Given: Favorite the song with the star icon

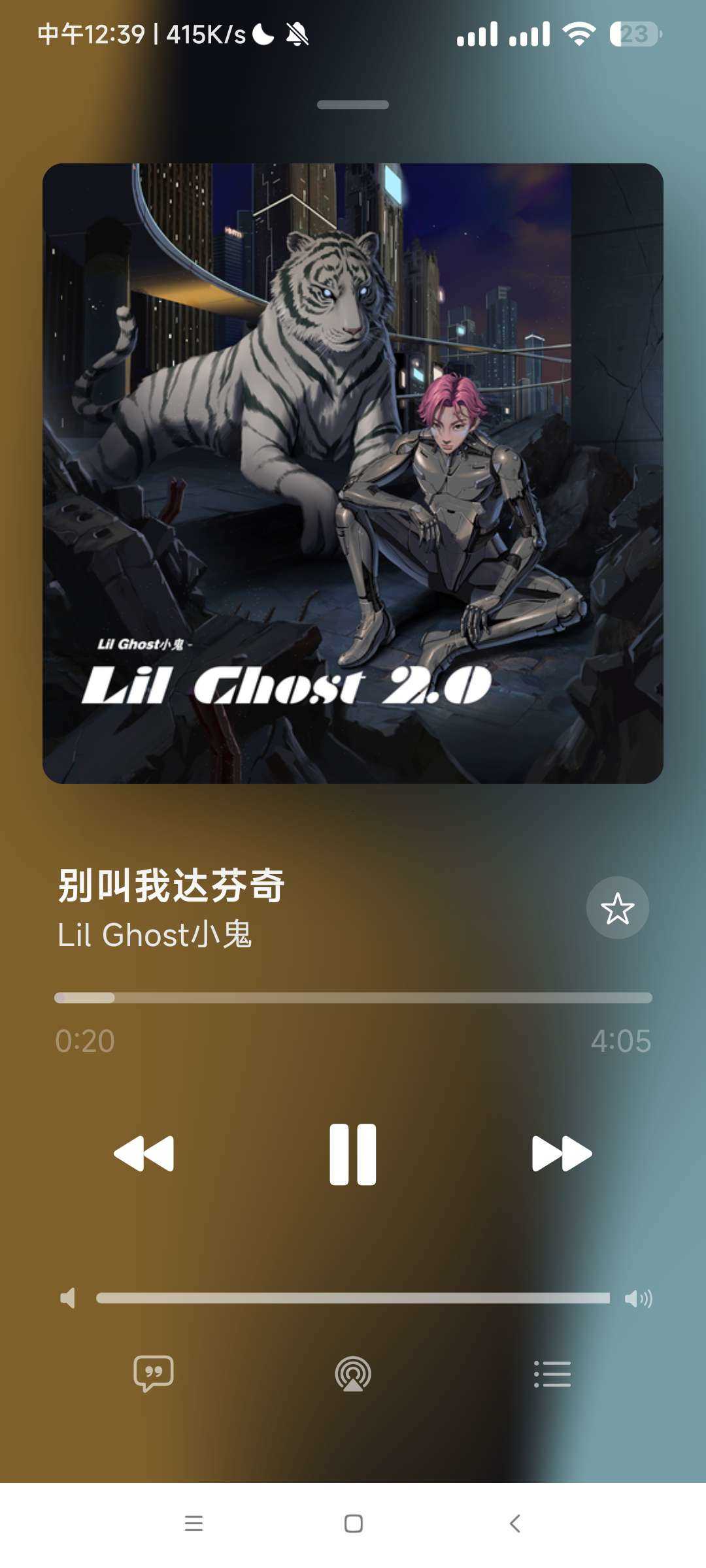Looking at the screenshot, I should coord(617,908).
